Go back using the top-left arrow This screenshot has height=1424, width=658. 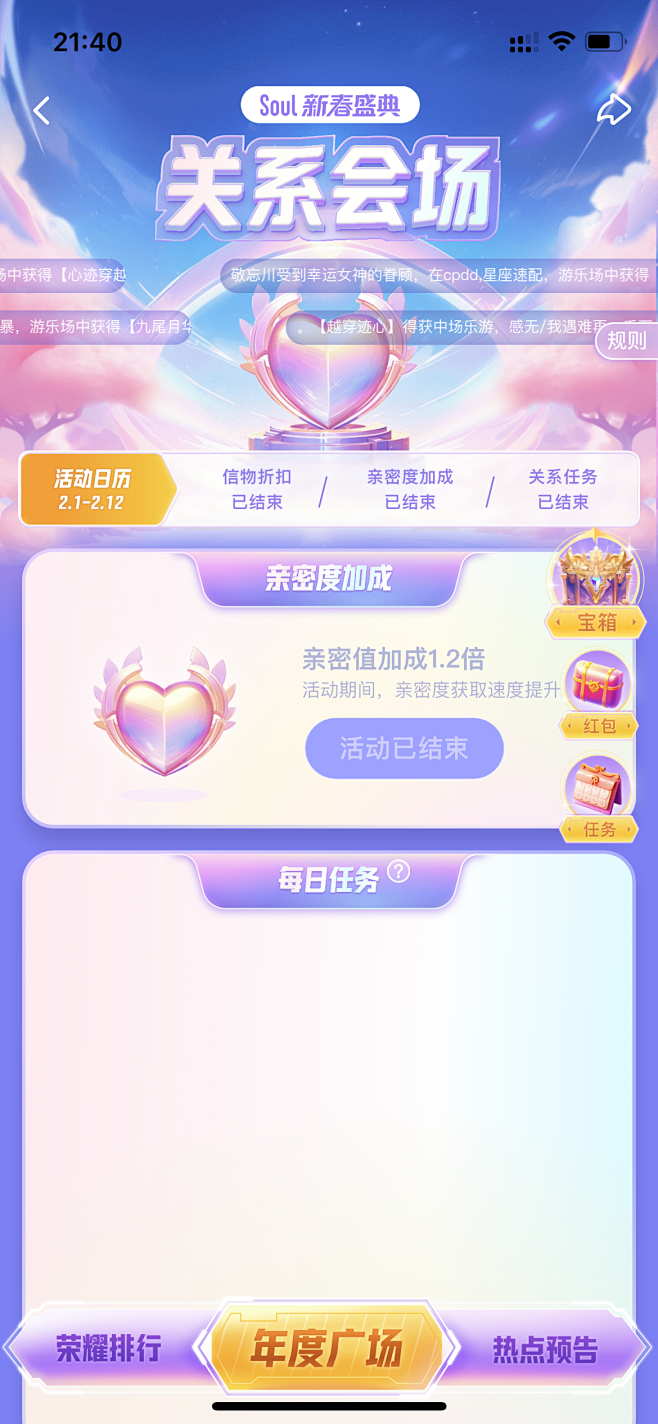coord(42,110)
